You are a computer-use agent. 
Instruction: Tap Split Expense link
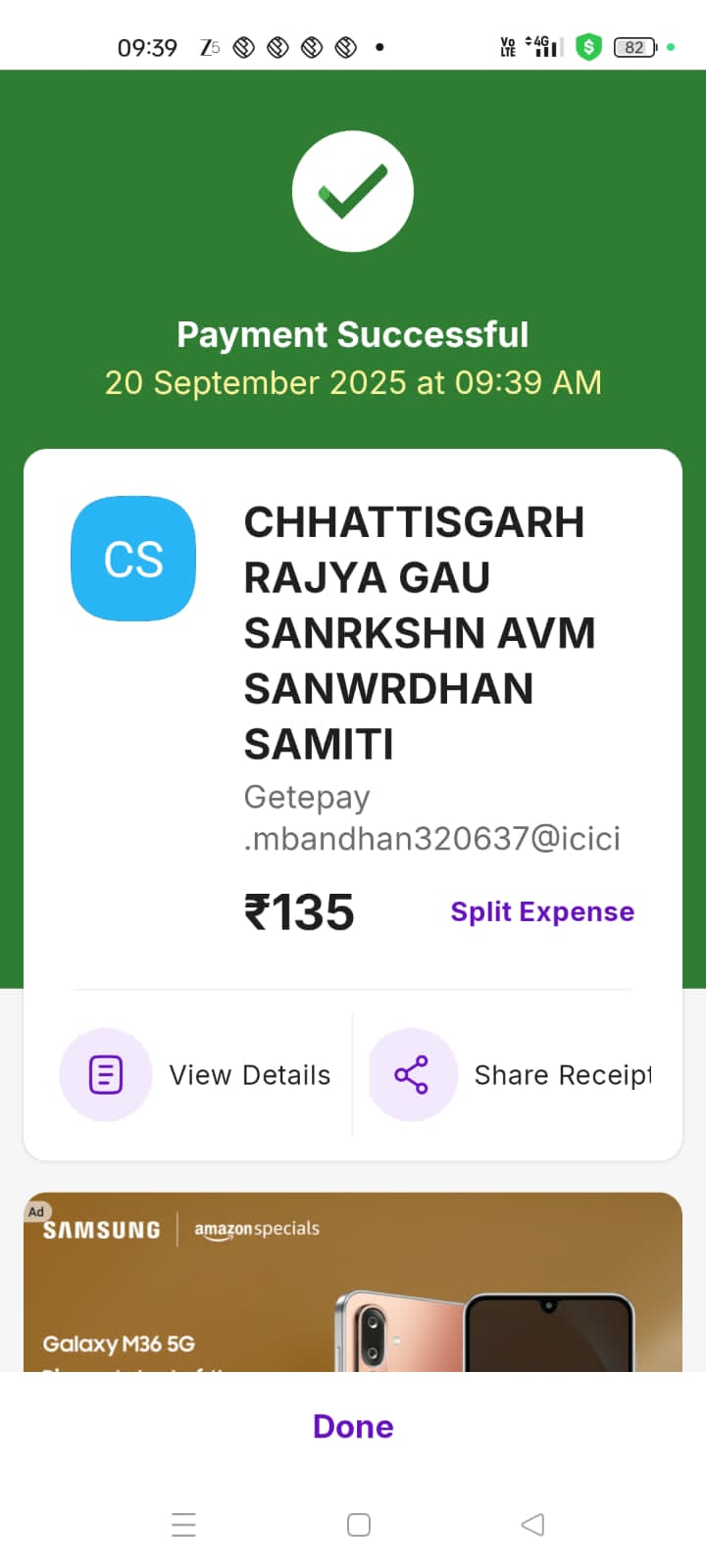(x=541, y=911)
